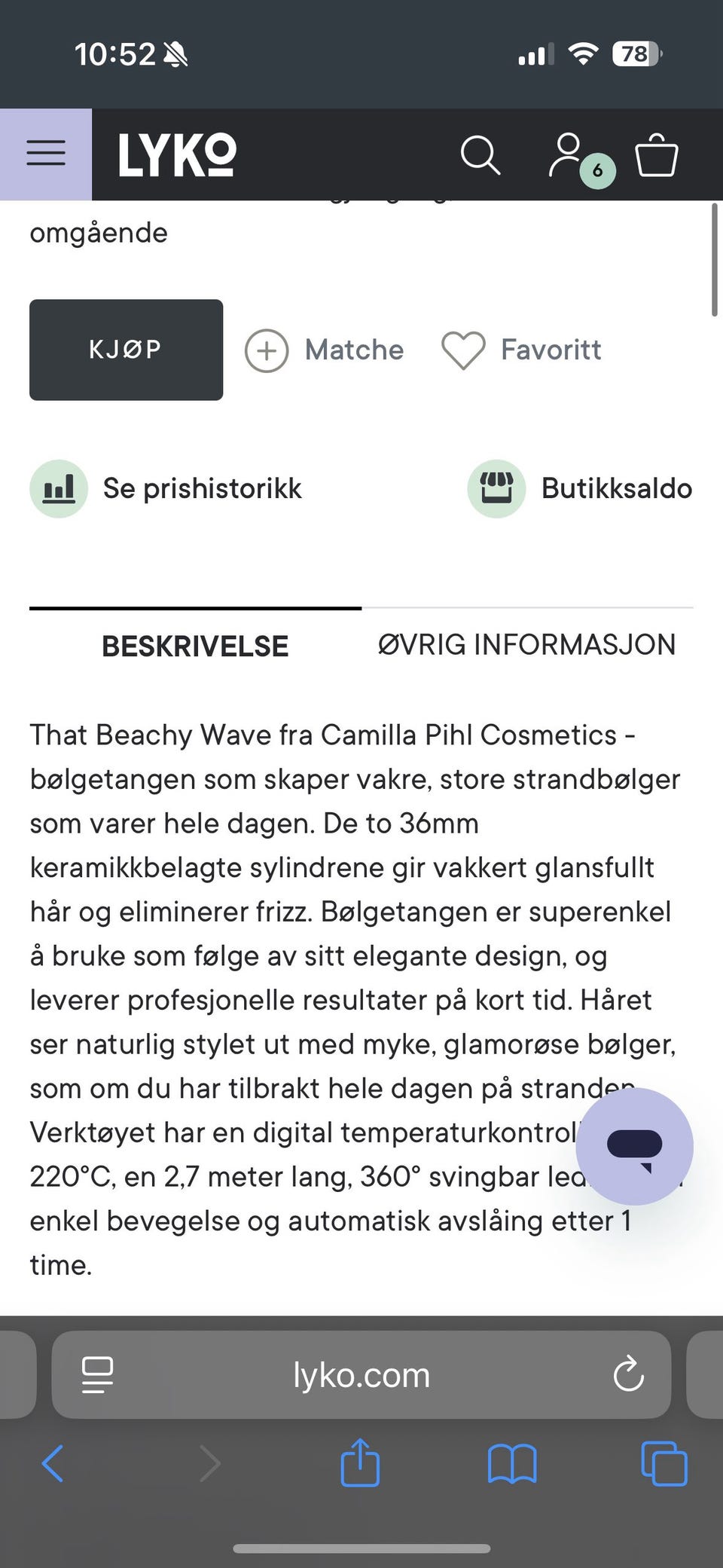
Task: View the shopping bag
Action: tap(656, 154)
